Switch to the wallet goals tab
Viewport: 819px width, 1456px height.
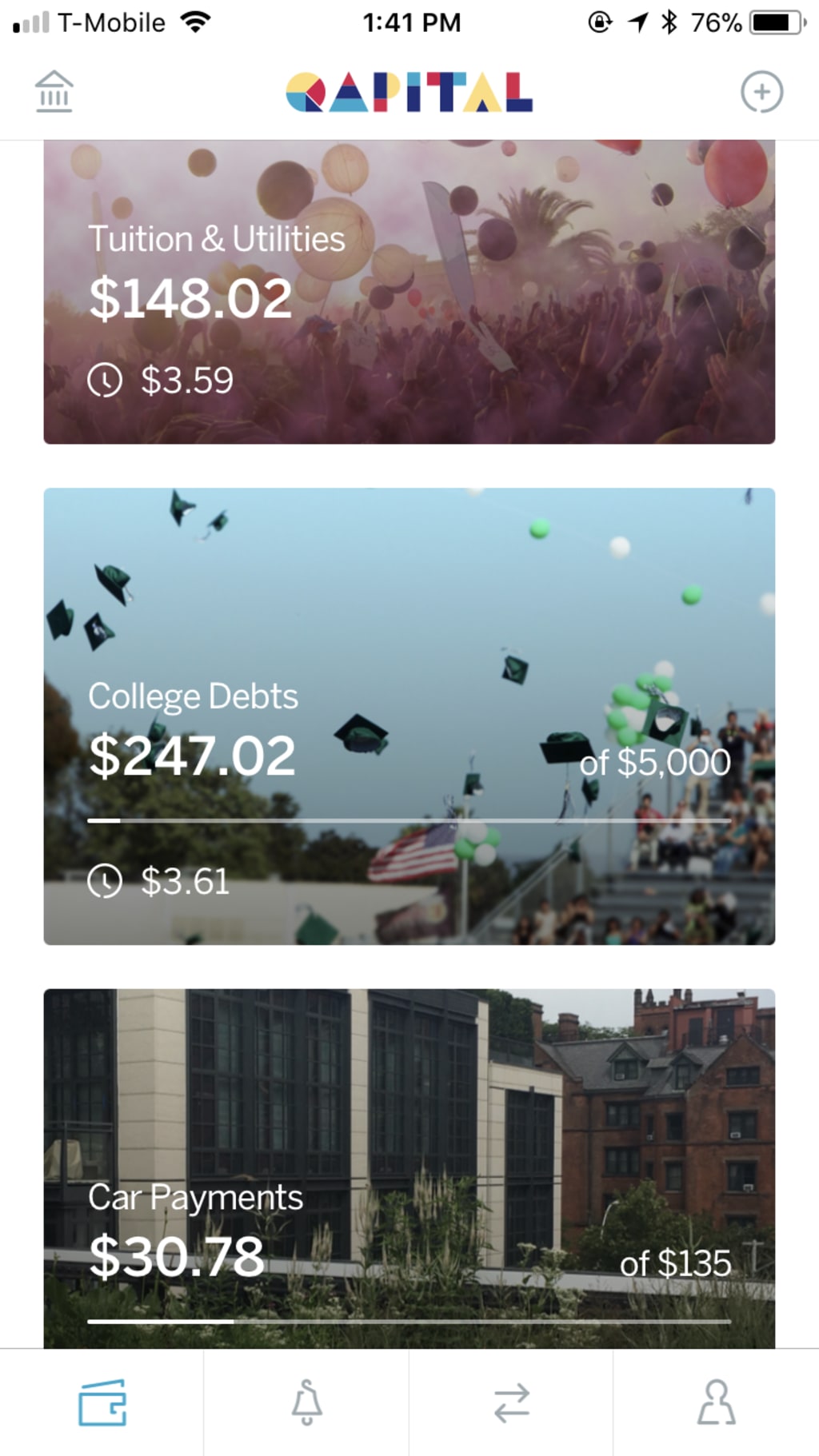pos(102,1402)
